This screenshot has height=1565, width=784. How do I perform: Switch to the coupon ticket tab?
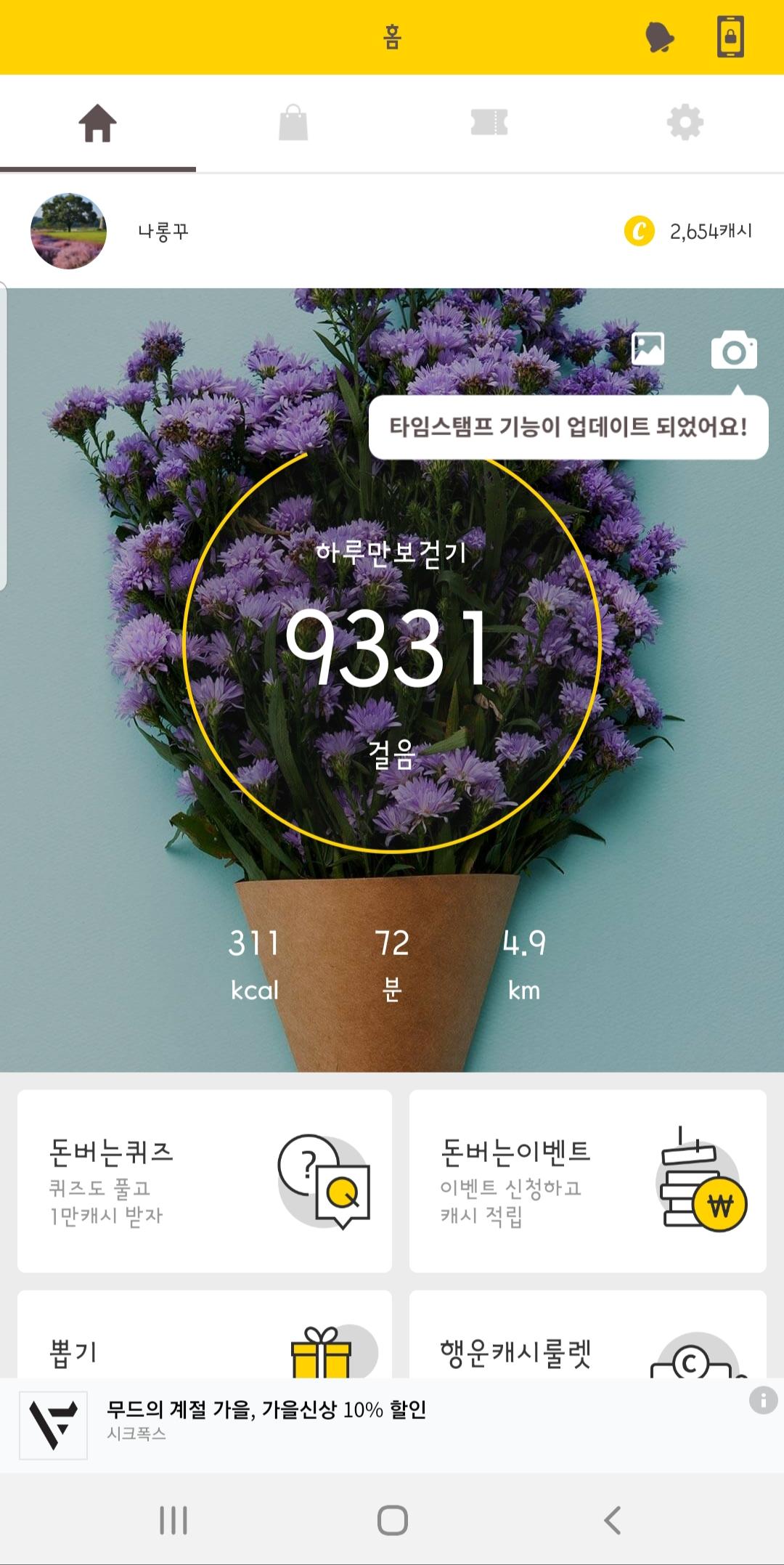489,123
